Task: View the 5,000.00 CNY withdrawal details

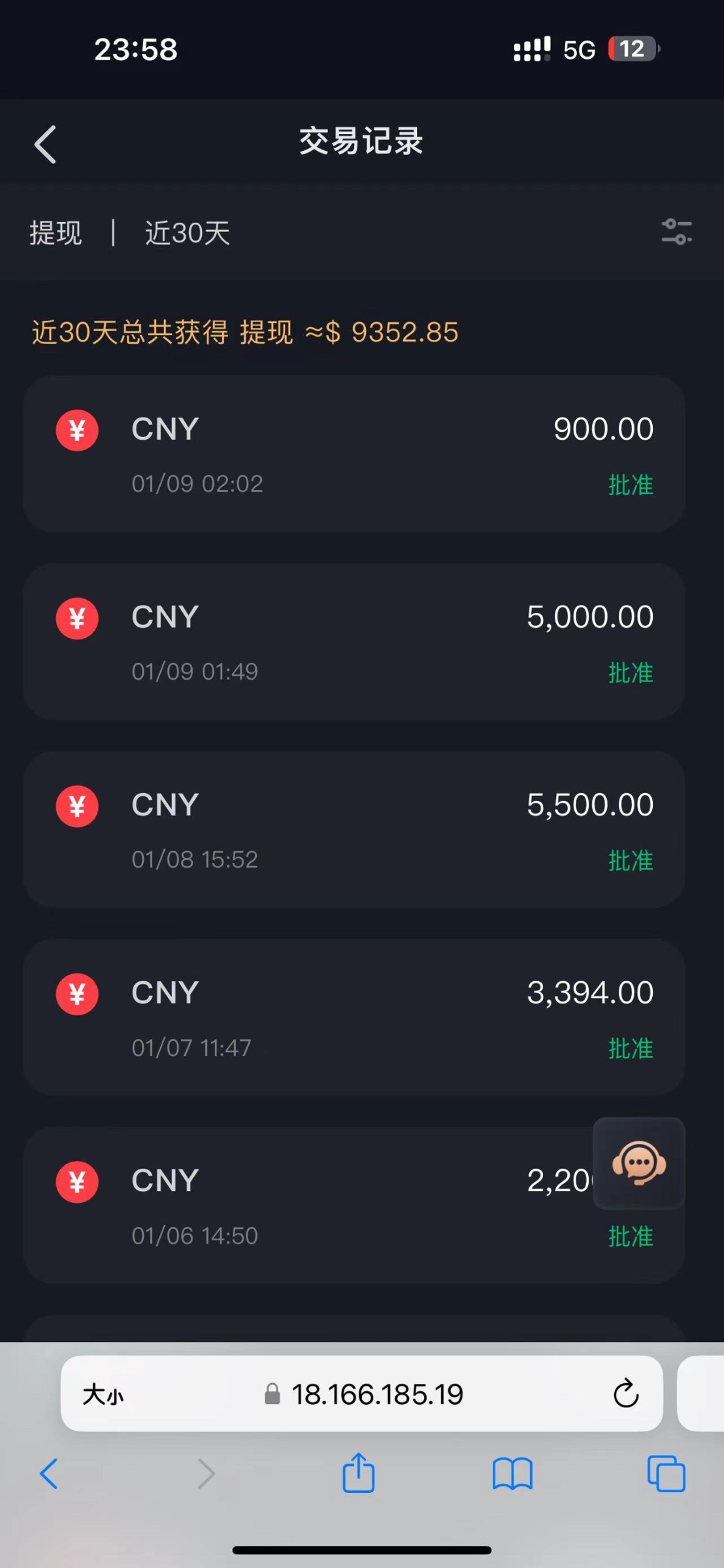Action: [354, 642]
